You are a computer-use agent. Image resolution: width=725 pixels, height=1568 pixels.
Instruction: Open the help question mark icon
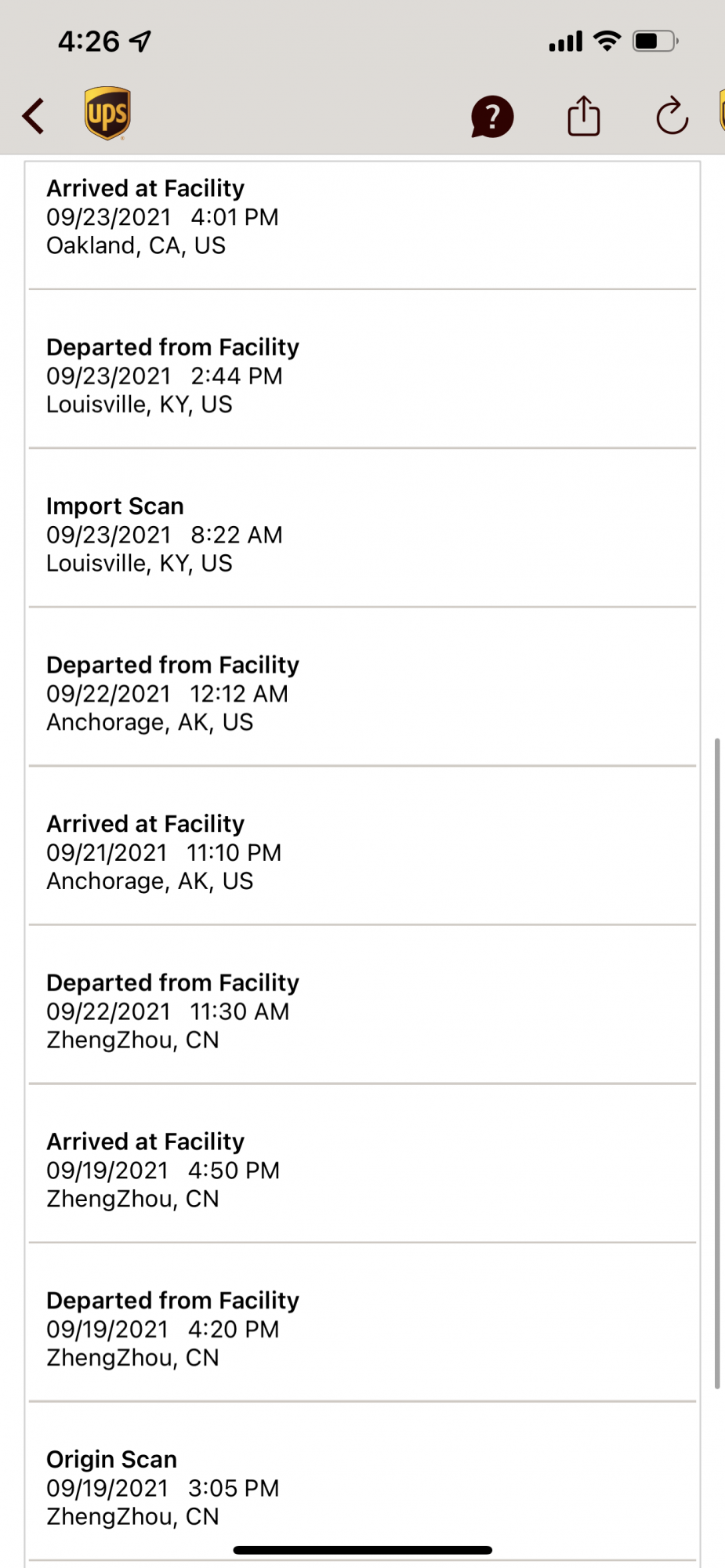pyautogui.click(x=491, y=117)
